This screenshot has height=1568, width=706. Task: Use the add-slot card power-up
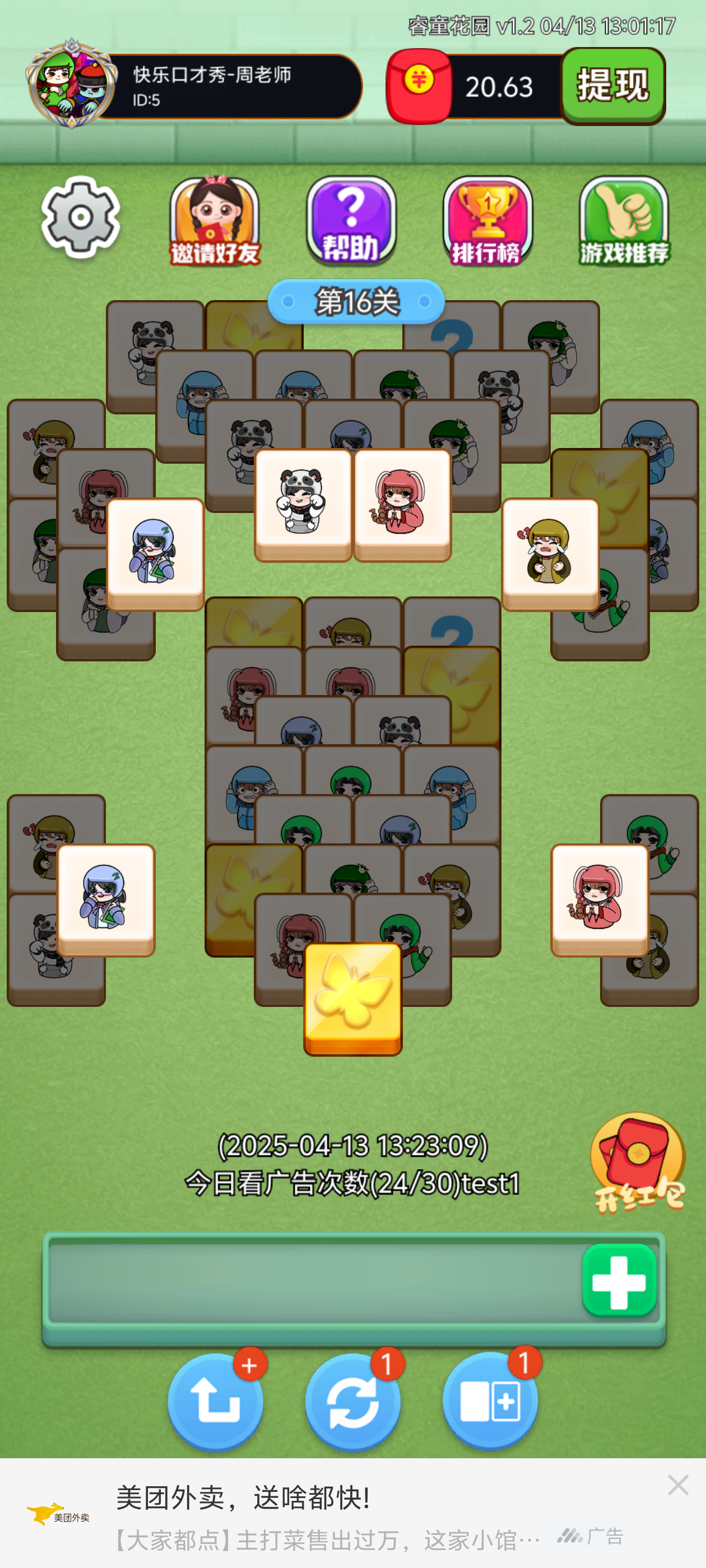[490, 1401]
